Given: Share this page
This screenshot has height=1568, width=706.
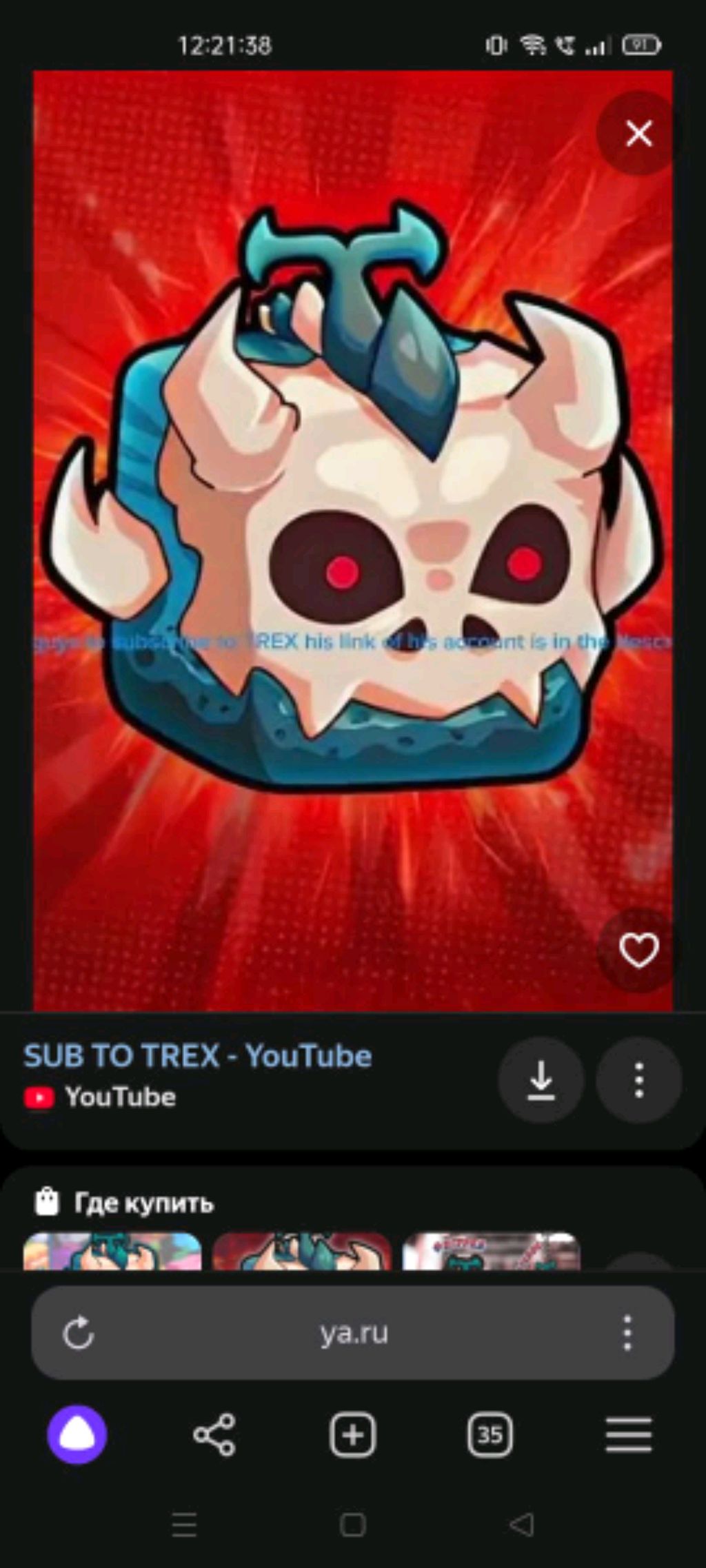Looking at the screenshot, I should (214, 1435).
